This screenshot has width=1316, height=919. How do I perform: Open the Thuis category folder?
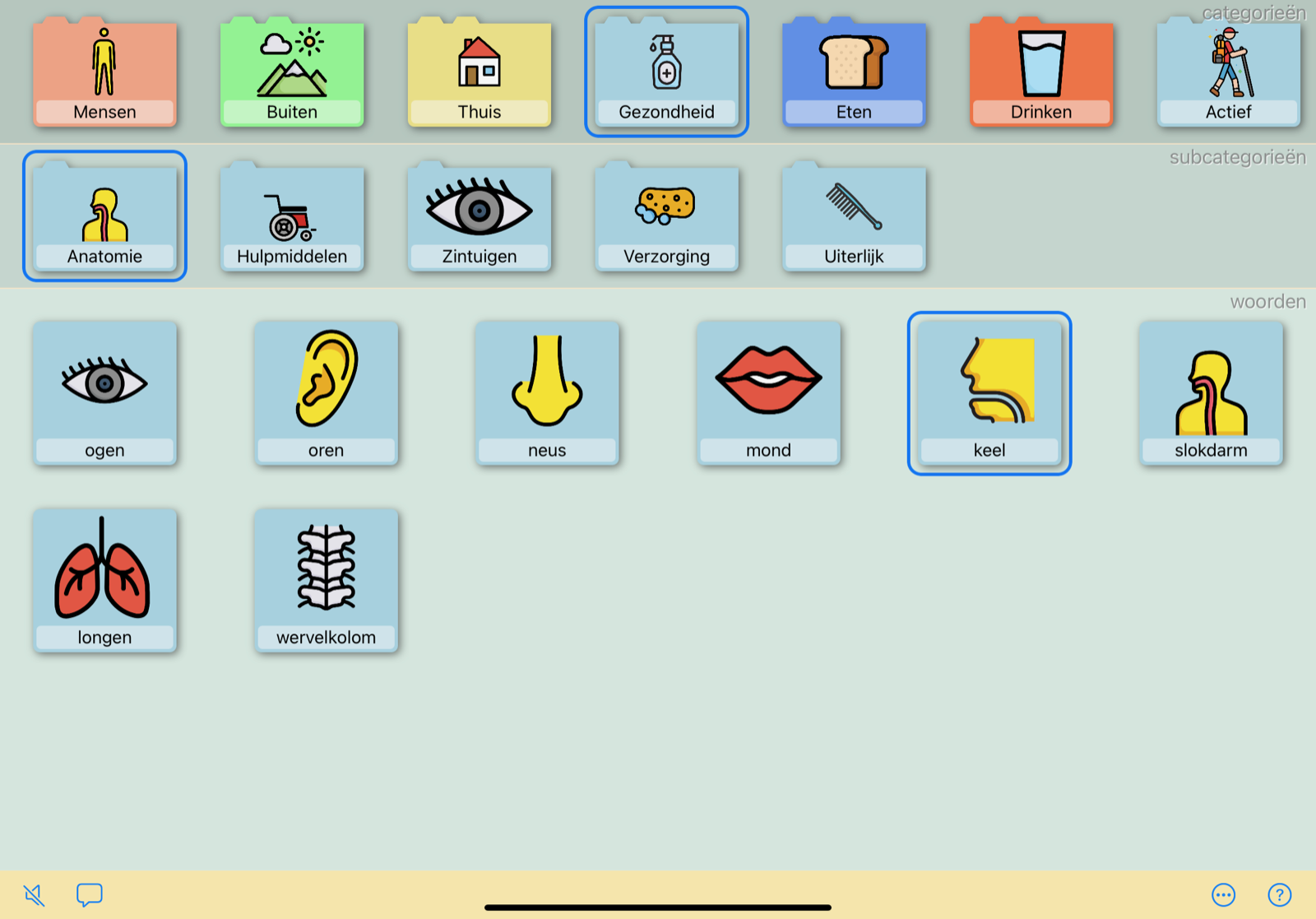click(480, 72)
